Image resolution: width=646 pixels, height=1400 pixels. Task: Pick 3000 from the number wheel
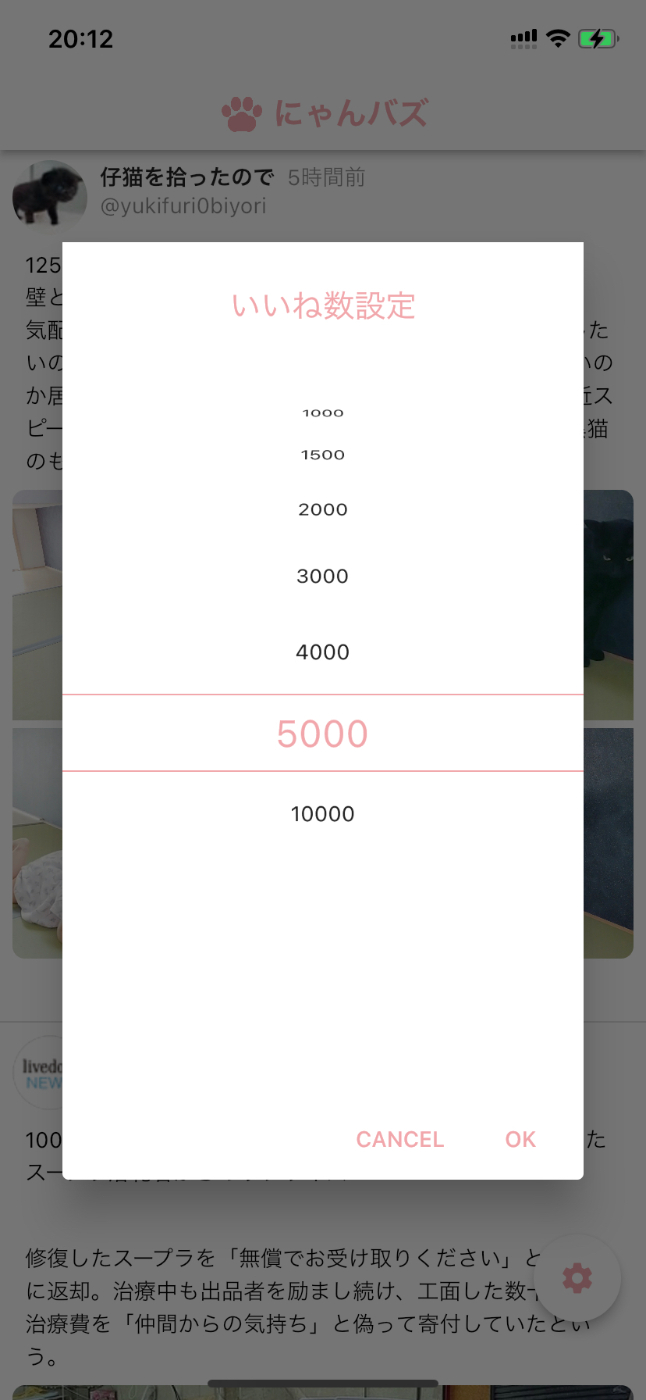point(322,576)
